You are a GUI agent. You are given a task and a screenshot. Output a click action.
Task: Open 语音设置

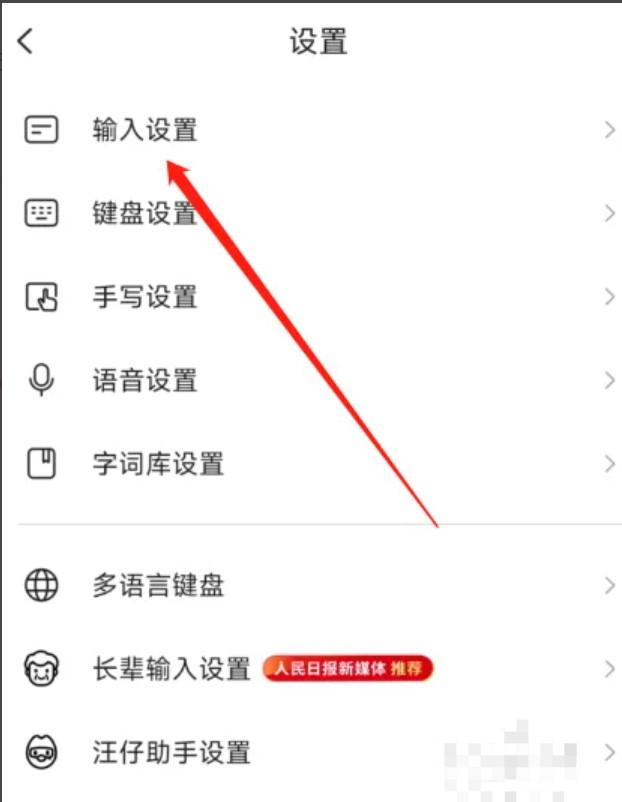point(145,381)
